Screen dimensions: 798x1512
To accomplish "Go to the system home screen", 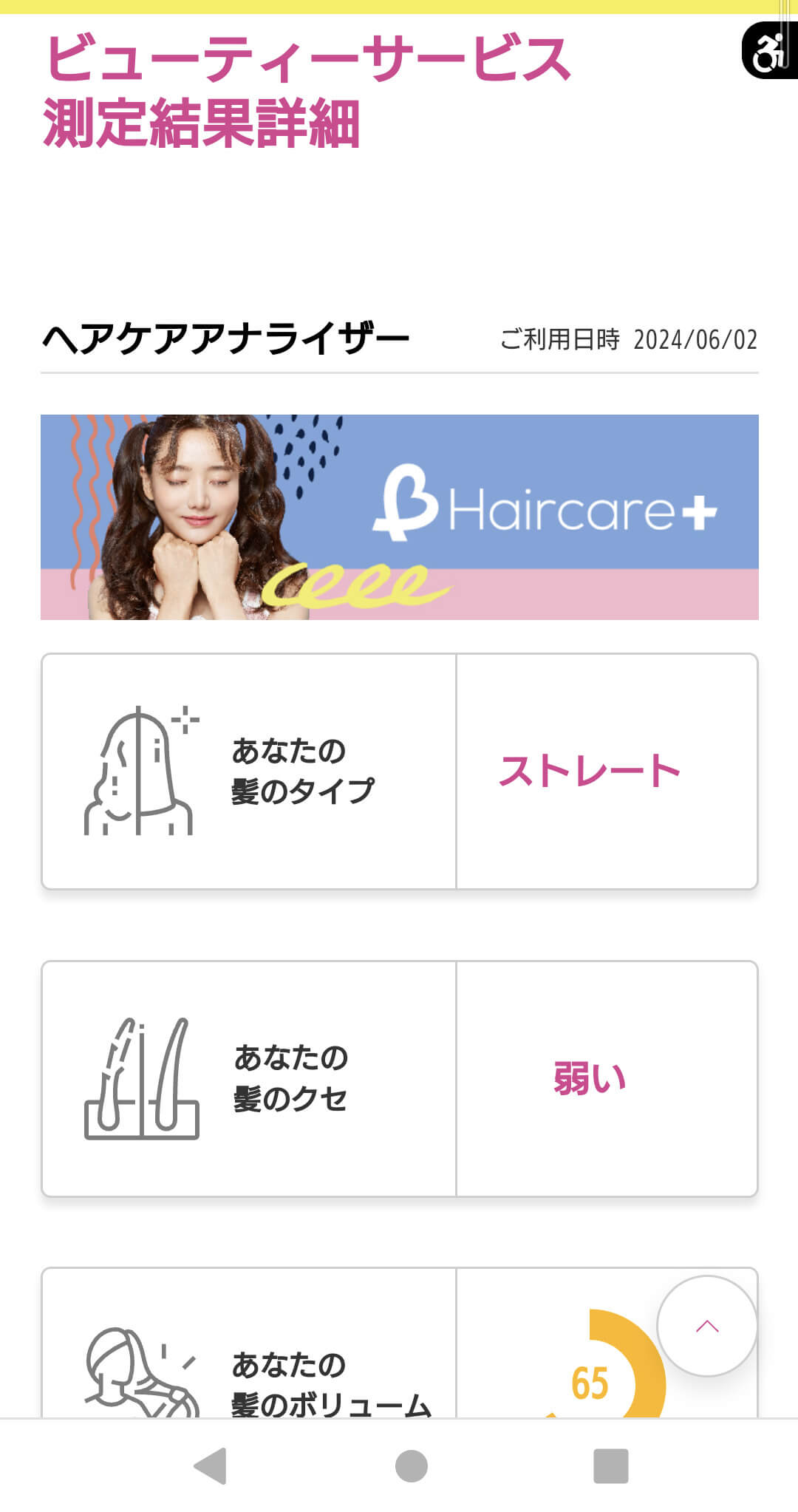I will (x=412, y=1465).
